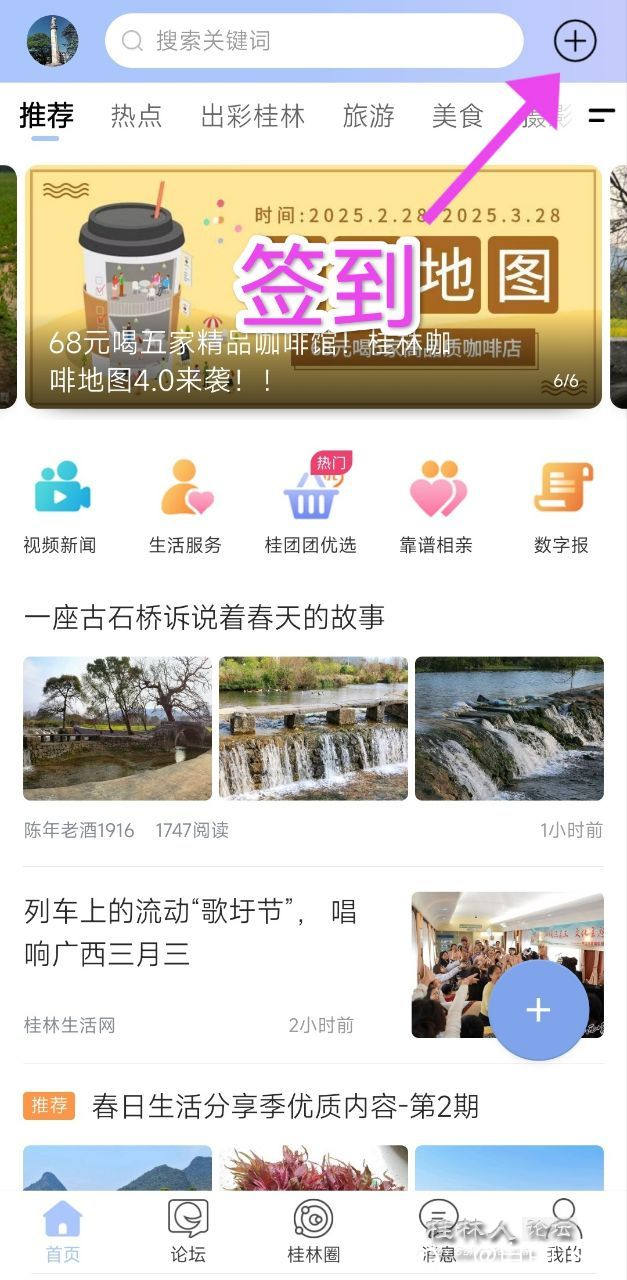Tap the plus icon in the top bar
Image resolution: width=627 pixels, height=1280 pixels.
point(574,41)
